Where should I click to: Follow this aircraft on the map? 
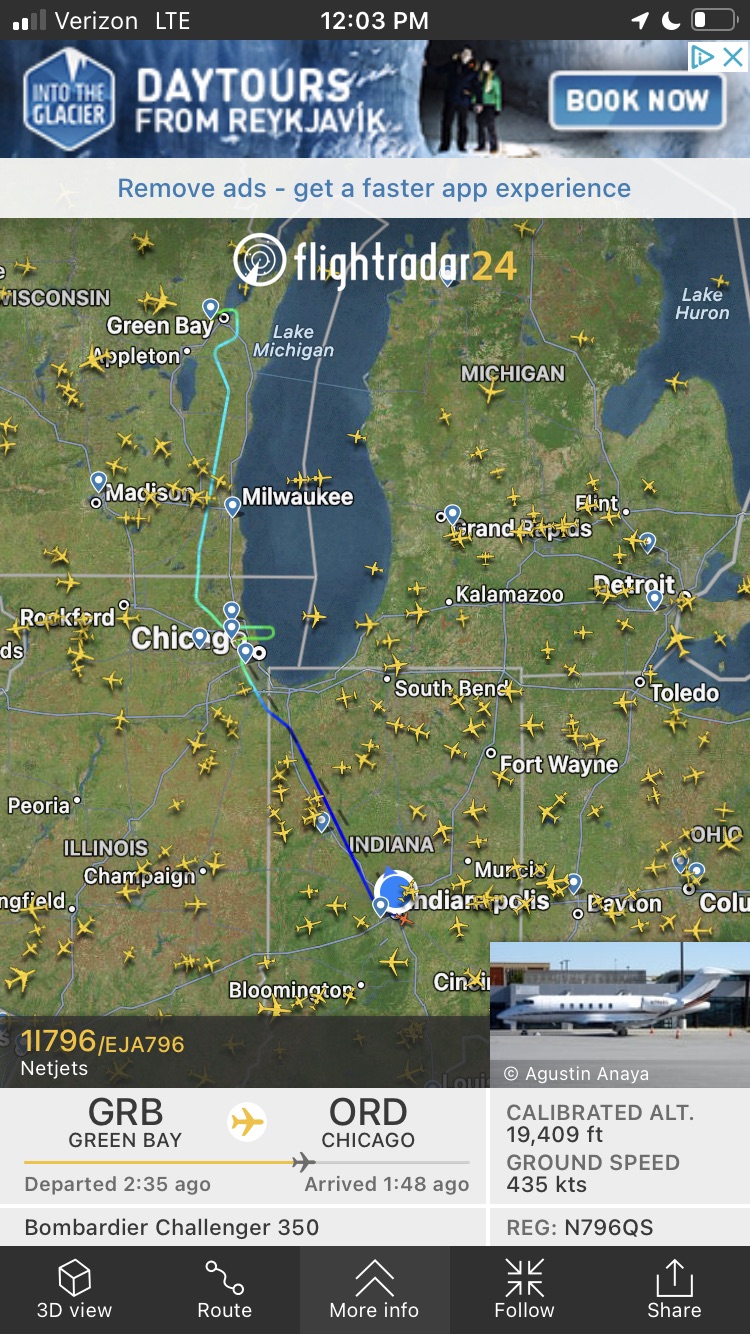pyautogui.click(x=524, y=1289)
